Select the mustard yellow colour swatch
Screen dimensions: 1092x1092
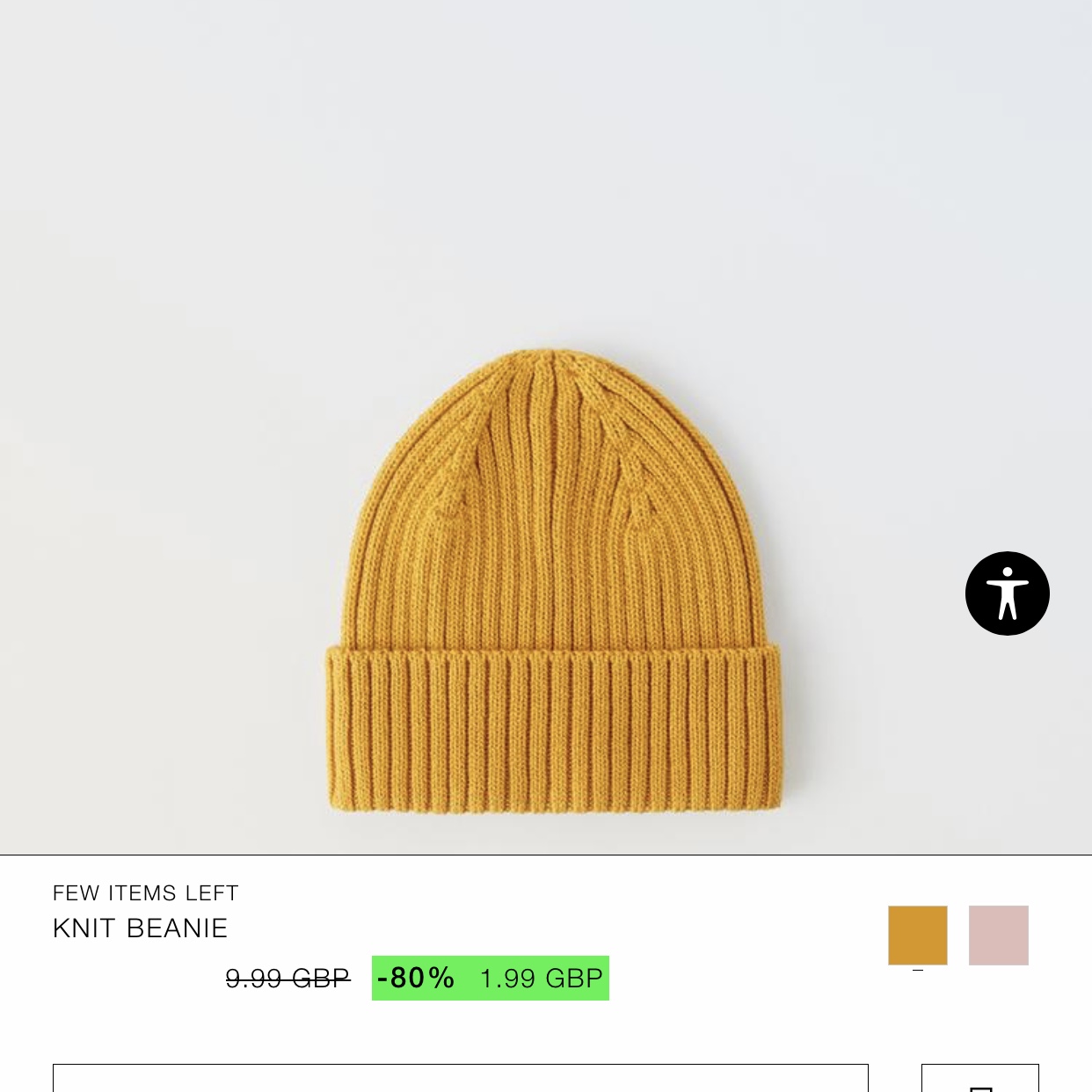pos(917,935)
